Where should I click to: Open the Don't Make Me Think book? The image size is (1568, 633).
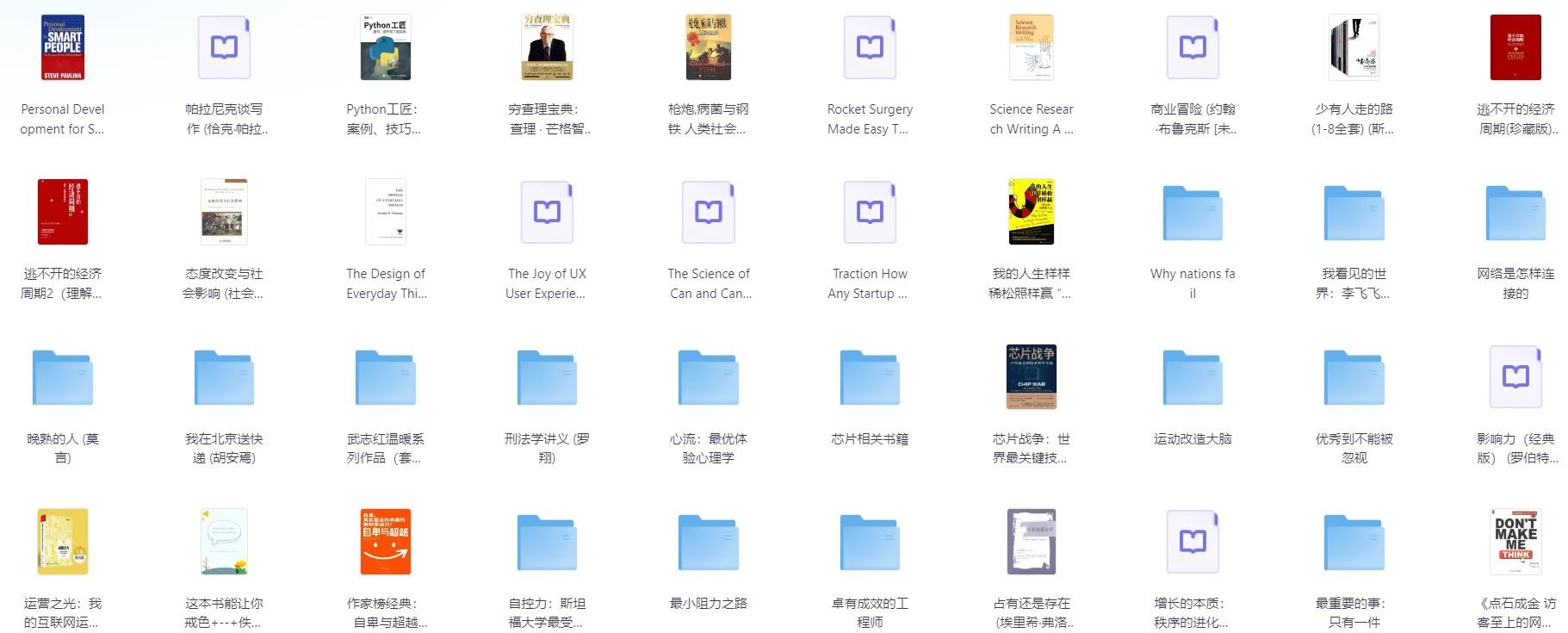(x=1515, y=542)
